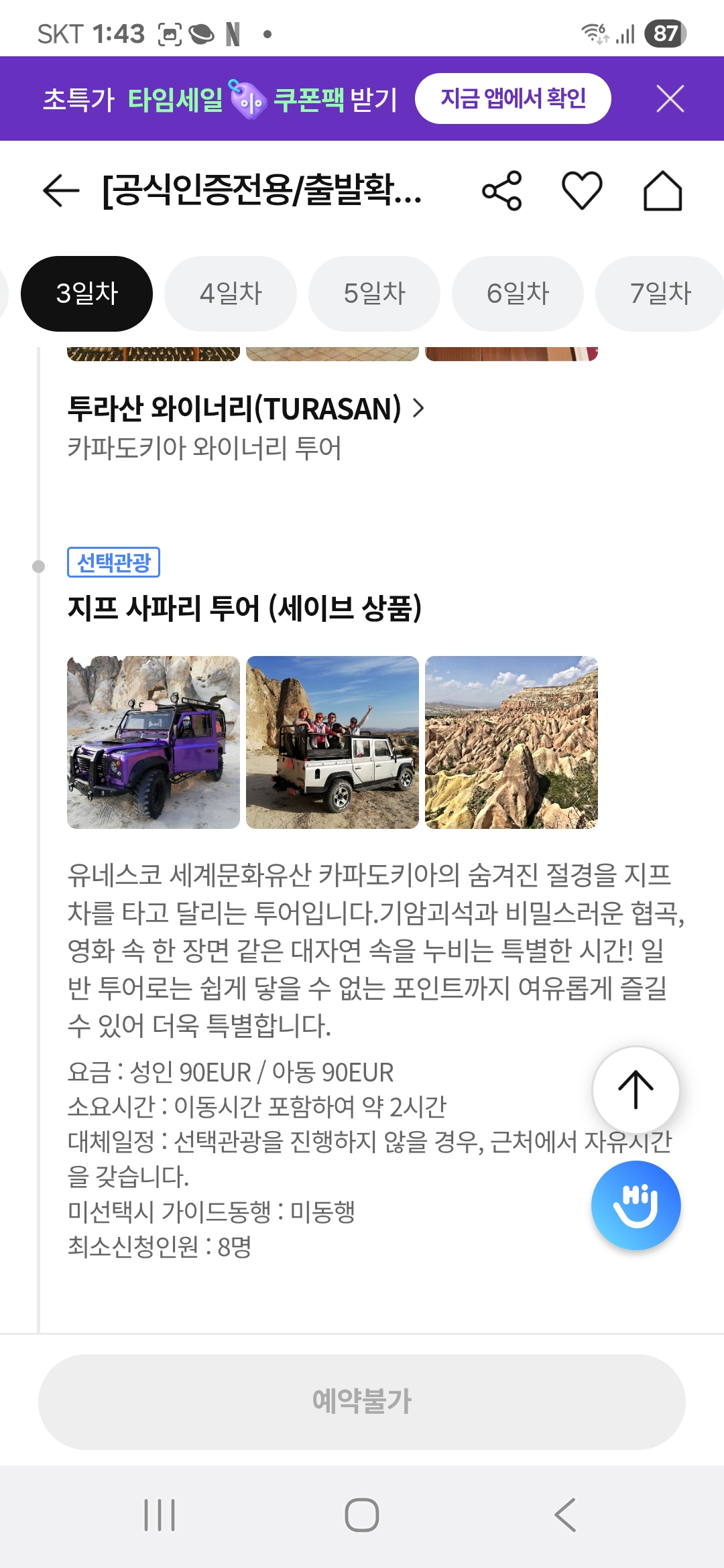This screenshot has width=724, height=1568.
Task: Open the Hi chatbot assistant
Action: pyautogui.click(x=636, y=1205)
